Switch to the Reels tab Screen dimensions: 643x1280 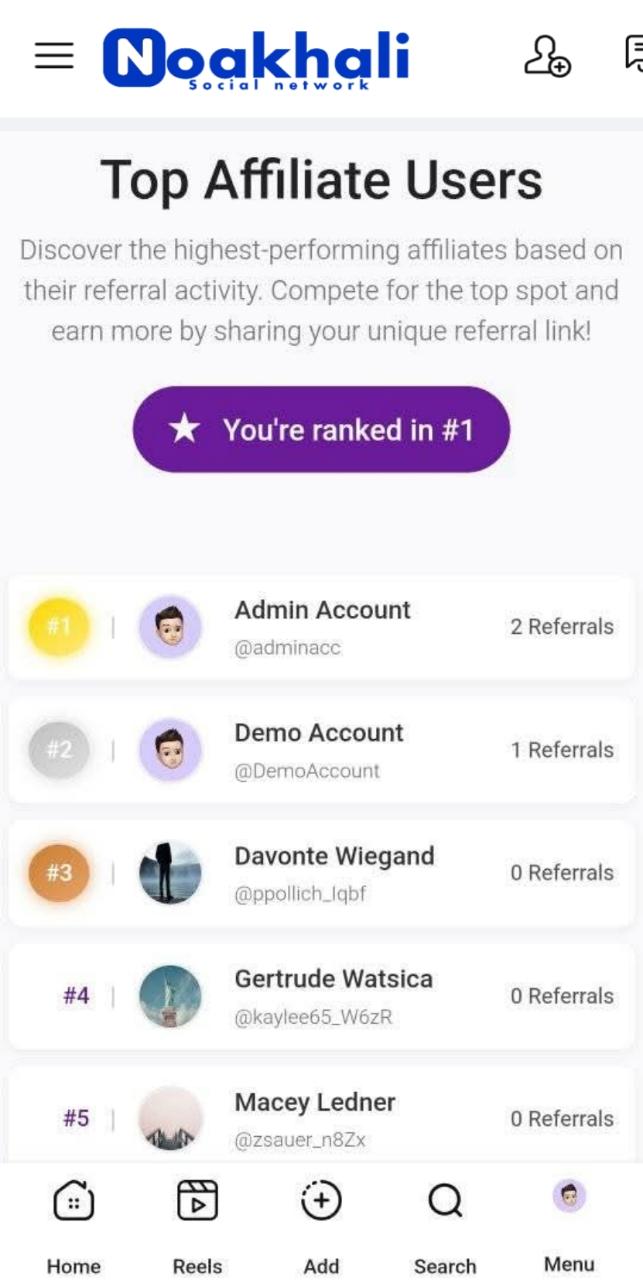(x=197, y=1225)
